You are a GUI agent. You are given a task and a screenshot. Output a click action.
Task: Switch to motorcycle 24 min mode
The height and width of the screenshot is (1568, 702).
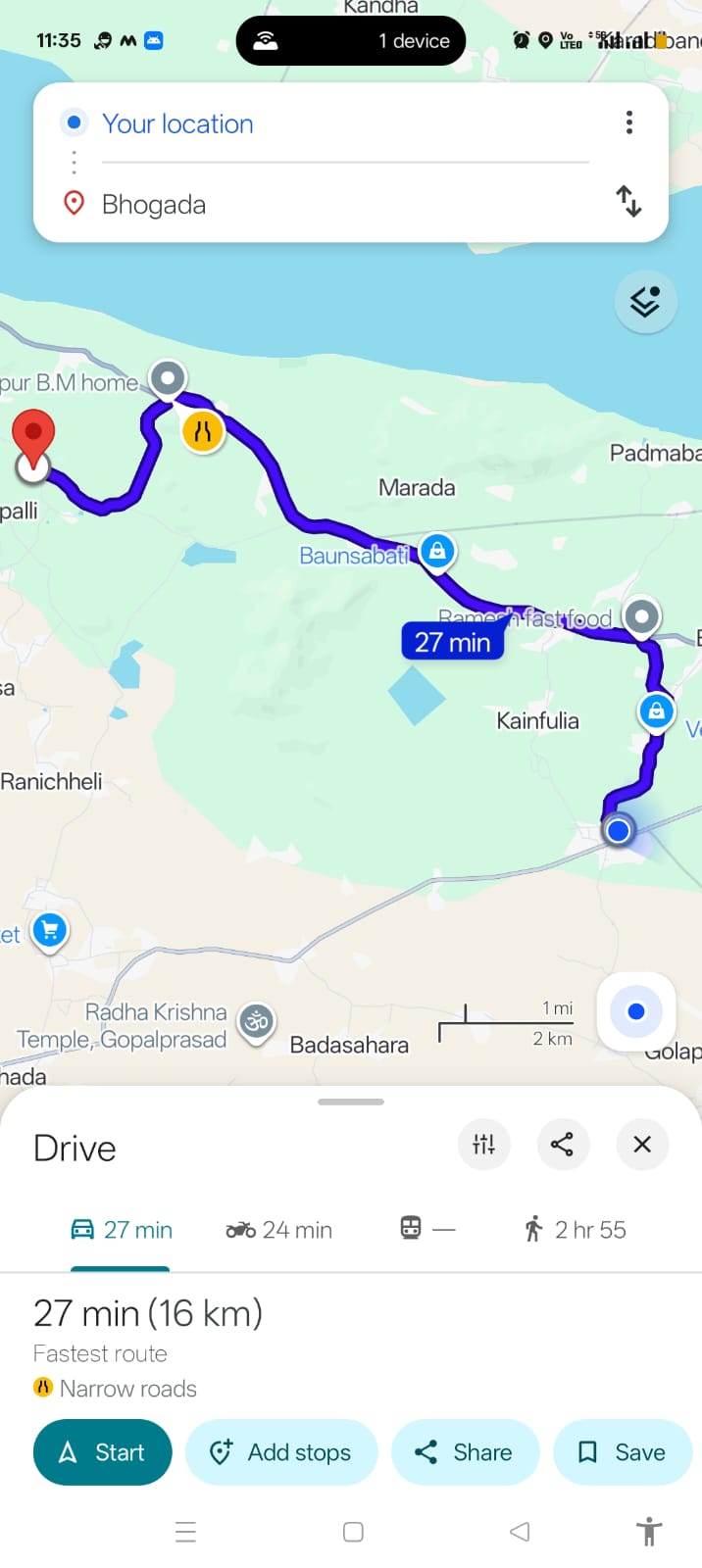pos(279,1230)
